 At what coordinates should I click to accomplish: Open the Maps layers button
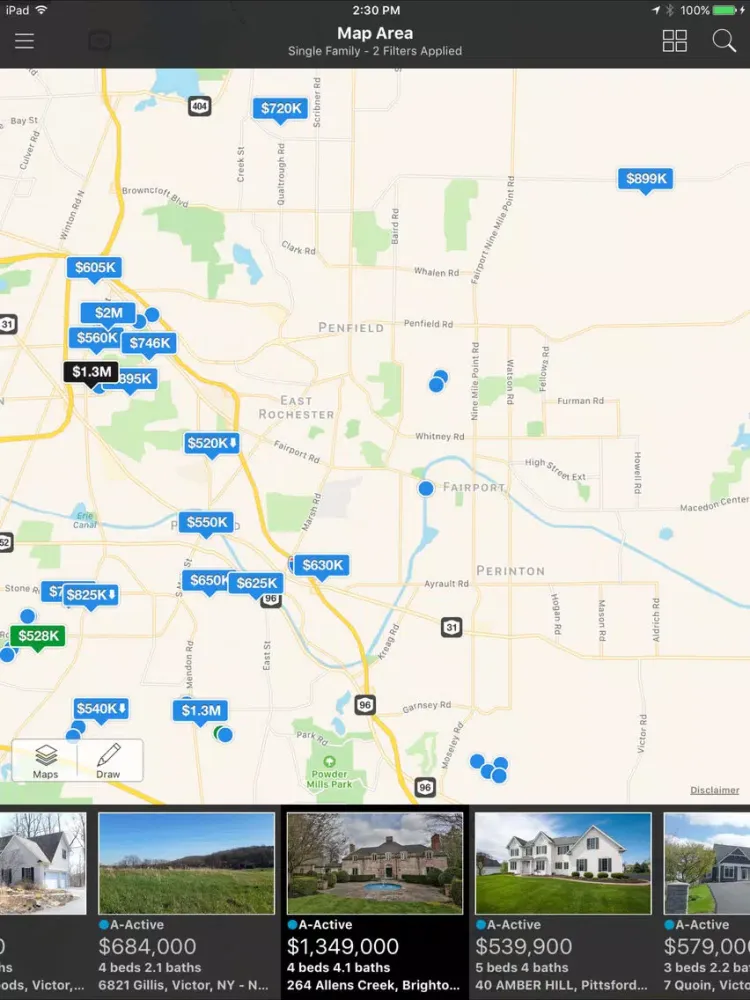[x=45, y=760]
